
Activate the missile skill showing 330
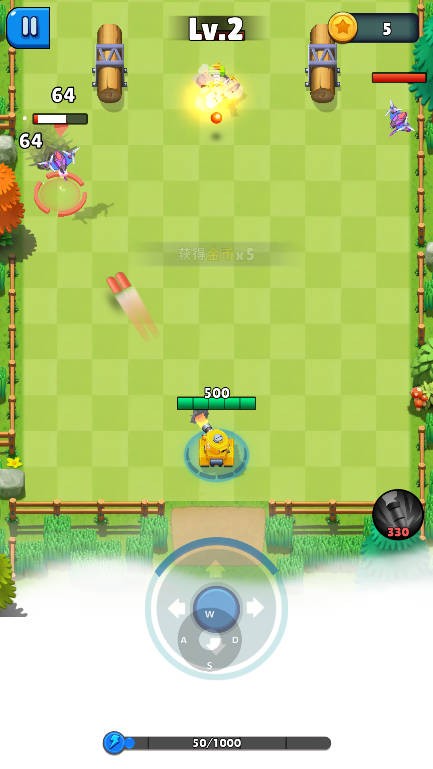pos(398,515)
